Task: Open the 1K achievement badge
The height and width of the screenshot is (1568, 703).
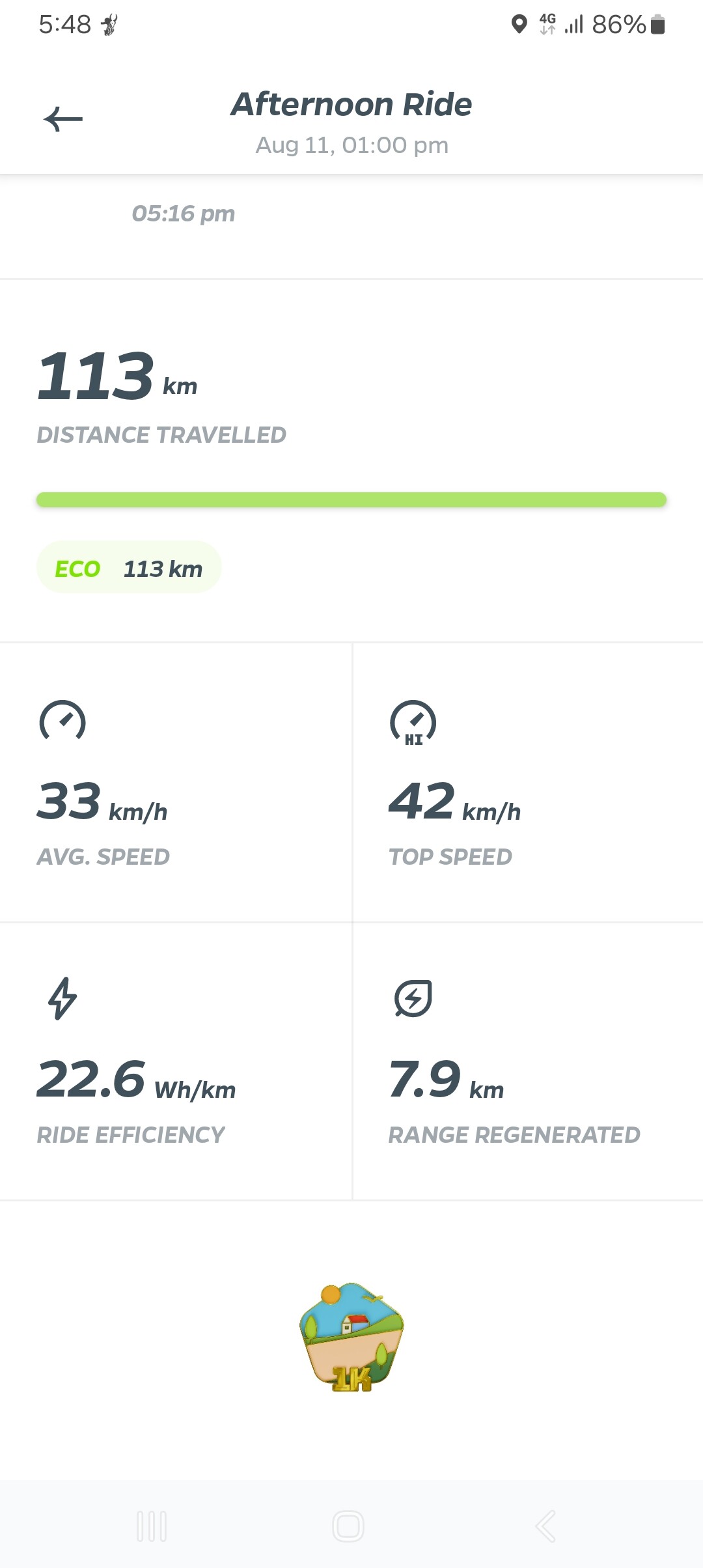Action: pos(351,1337)
